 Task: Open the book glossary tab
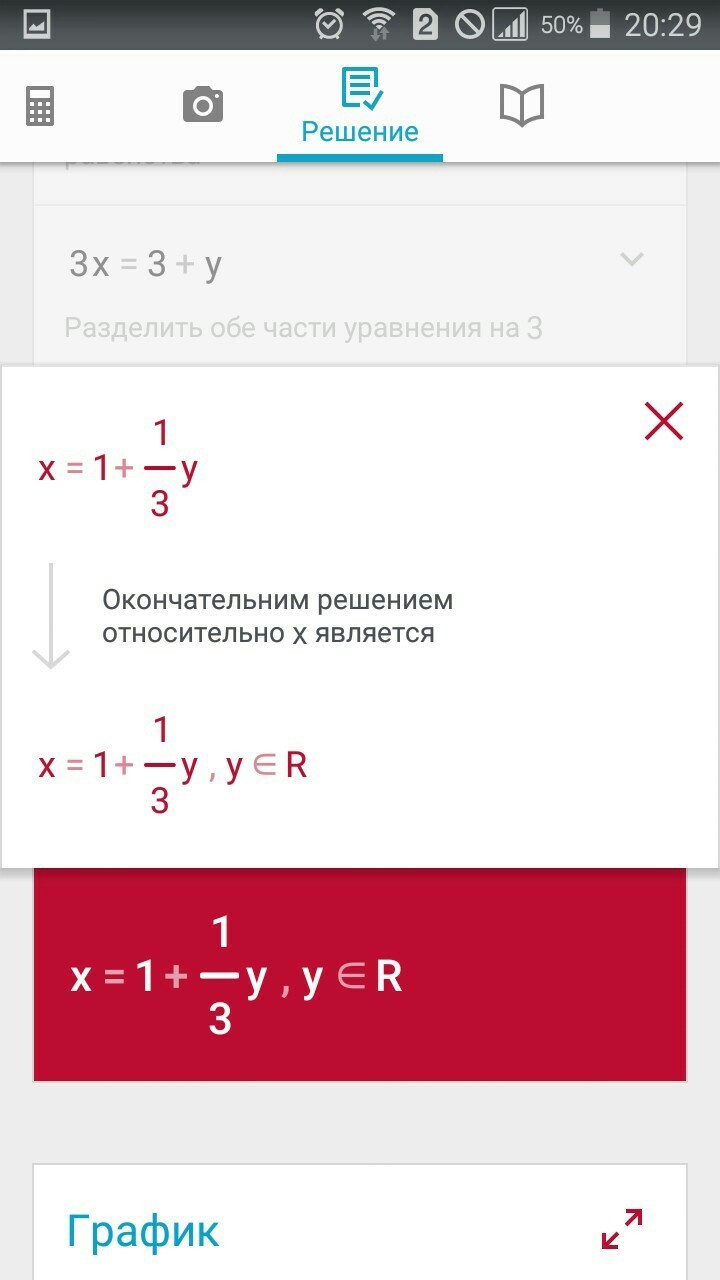[521, 104]
